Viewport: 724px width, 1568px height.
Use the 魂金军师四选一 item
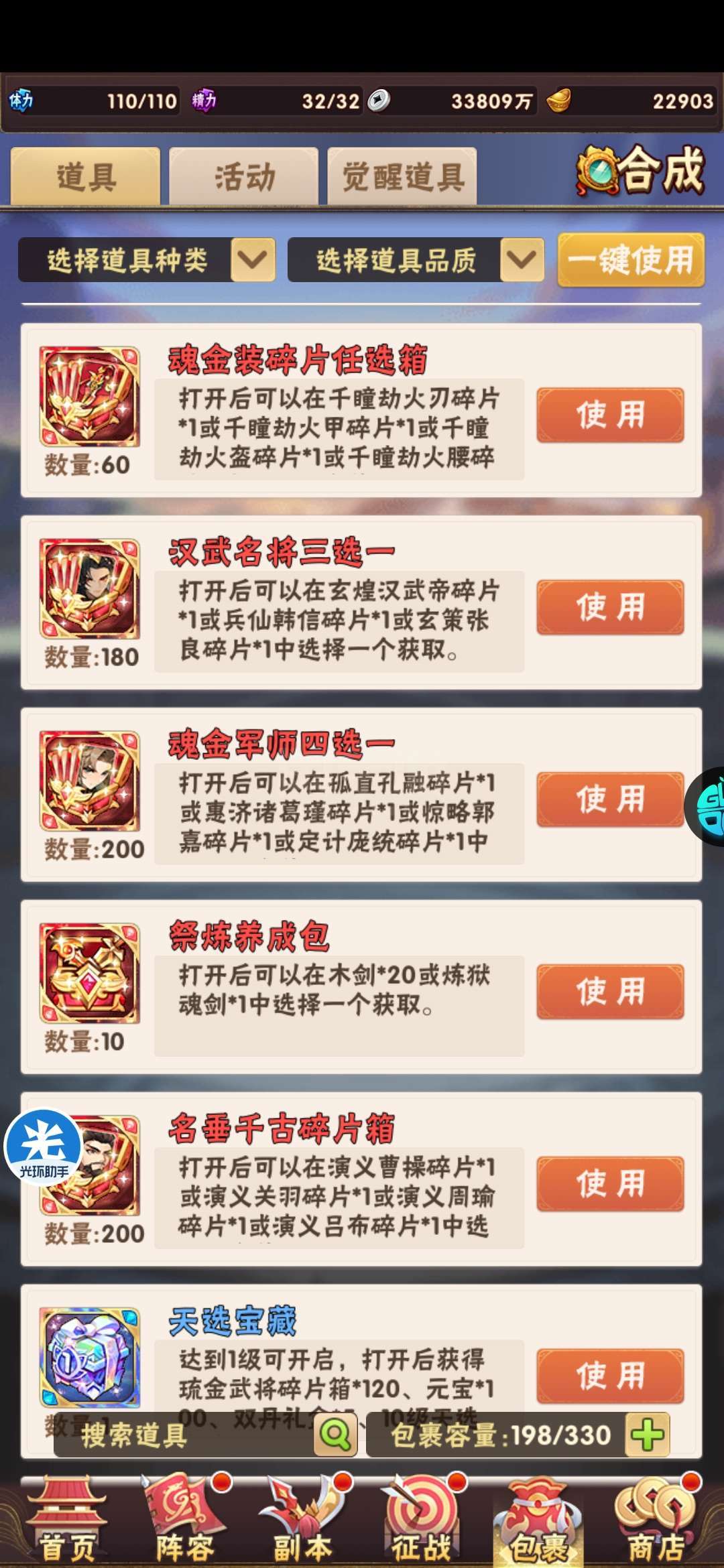coord(610,799)
